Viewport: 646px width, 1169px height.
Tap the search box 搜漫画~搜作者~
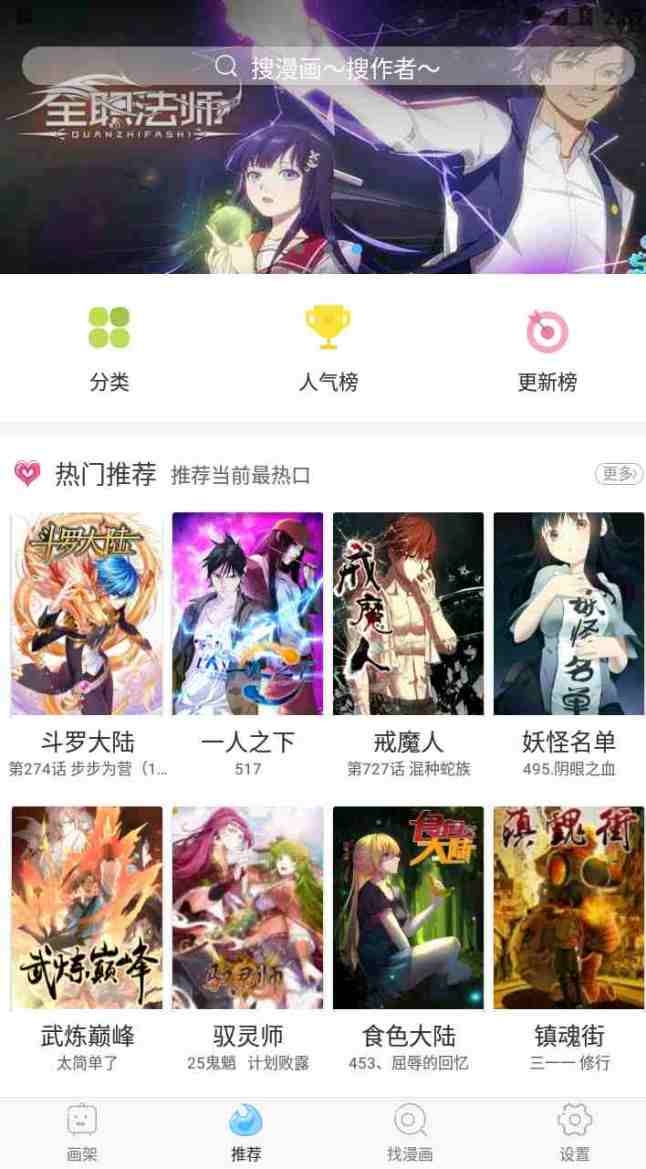(328, 67)
